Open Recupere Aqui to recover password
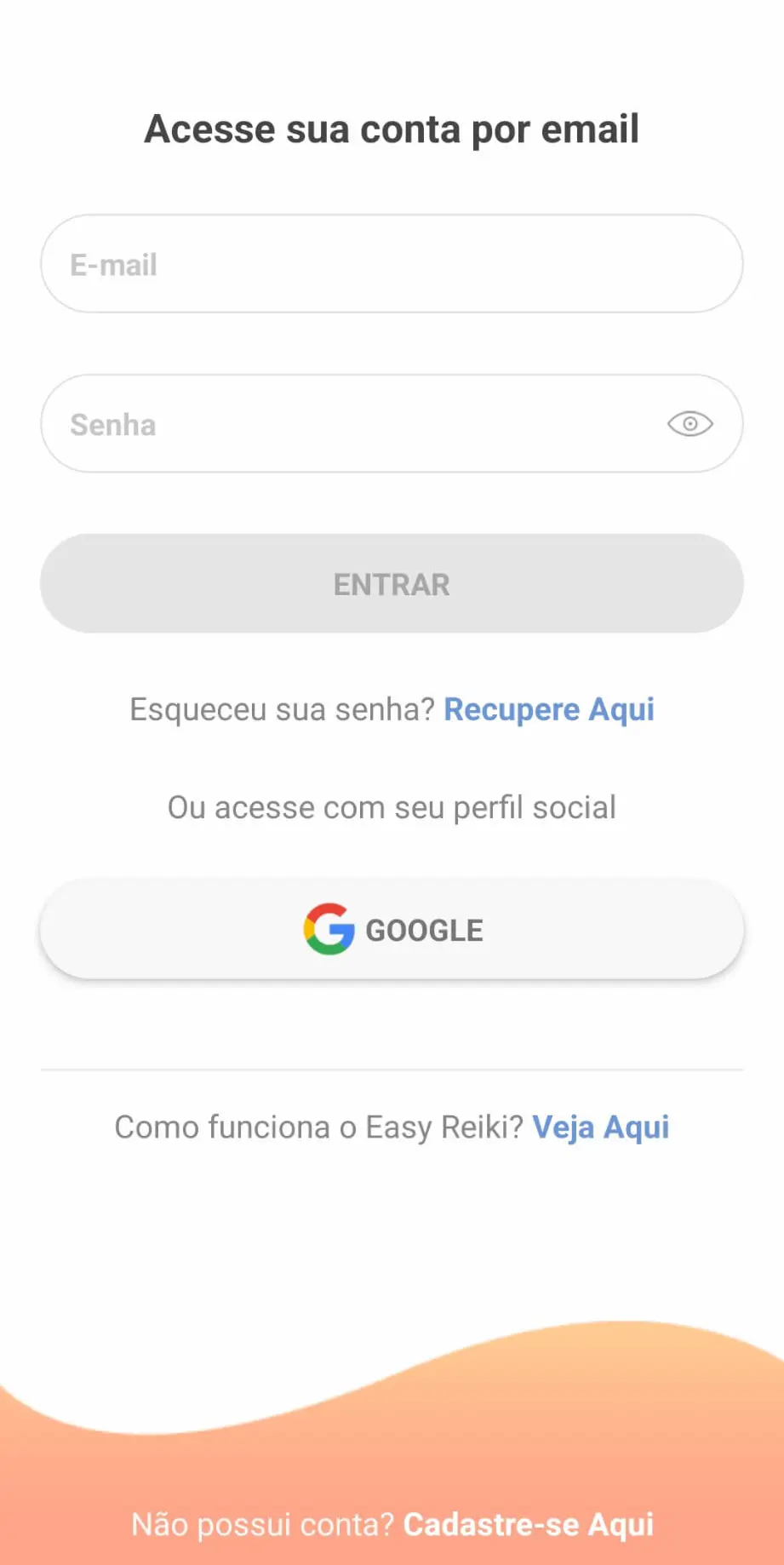This screenshot has height=1565, width=784. click(x=548, y=709)
